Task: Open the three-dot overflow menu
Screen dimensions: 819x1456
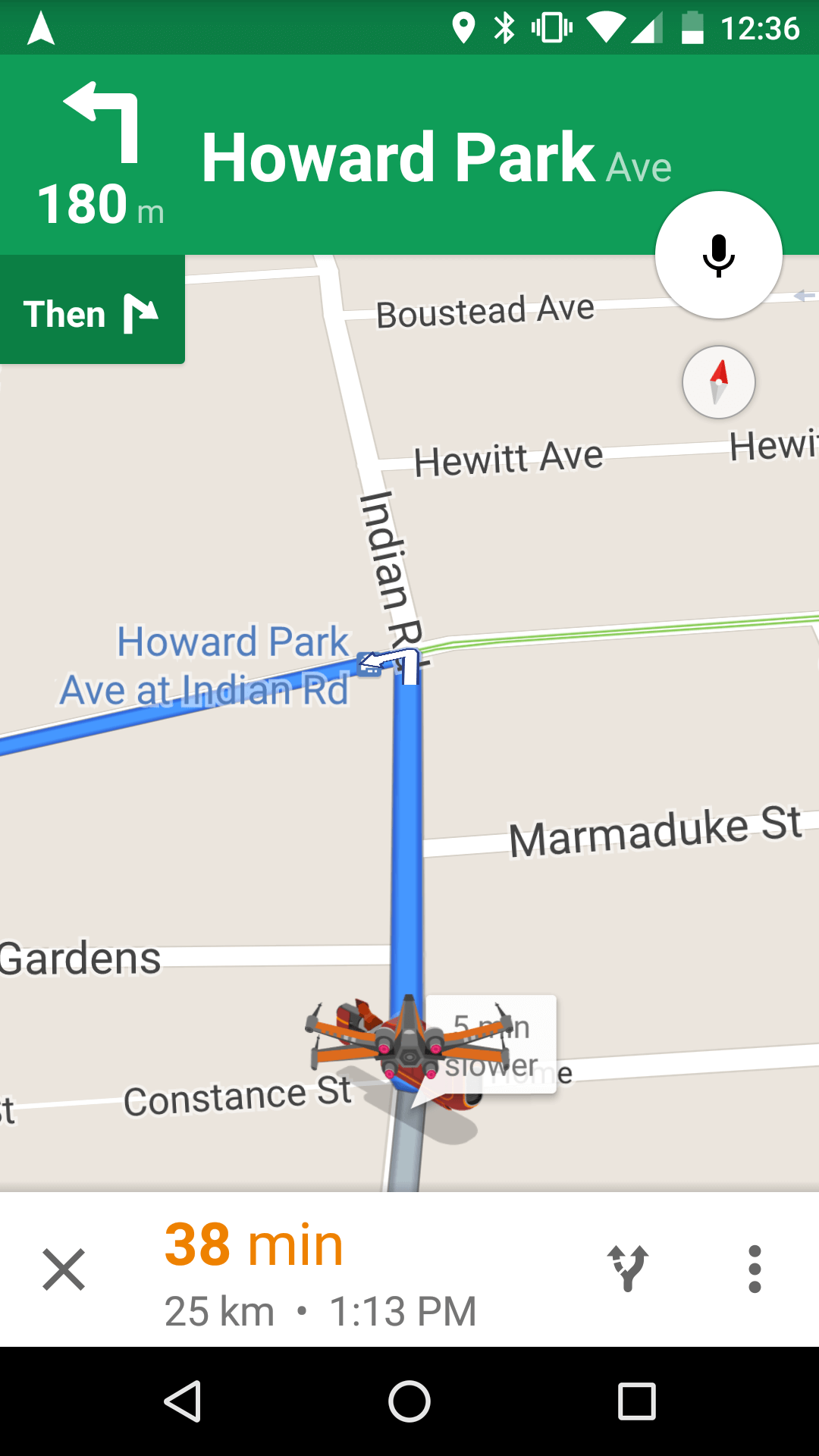Action: [x=755, y=1269]
